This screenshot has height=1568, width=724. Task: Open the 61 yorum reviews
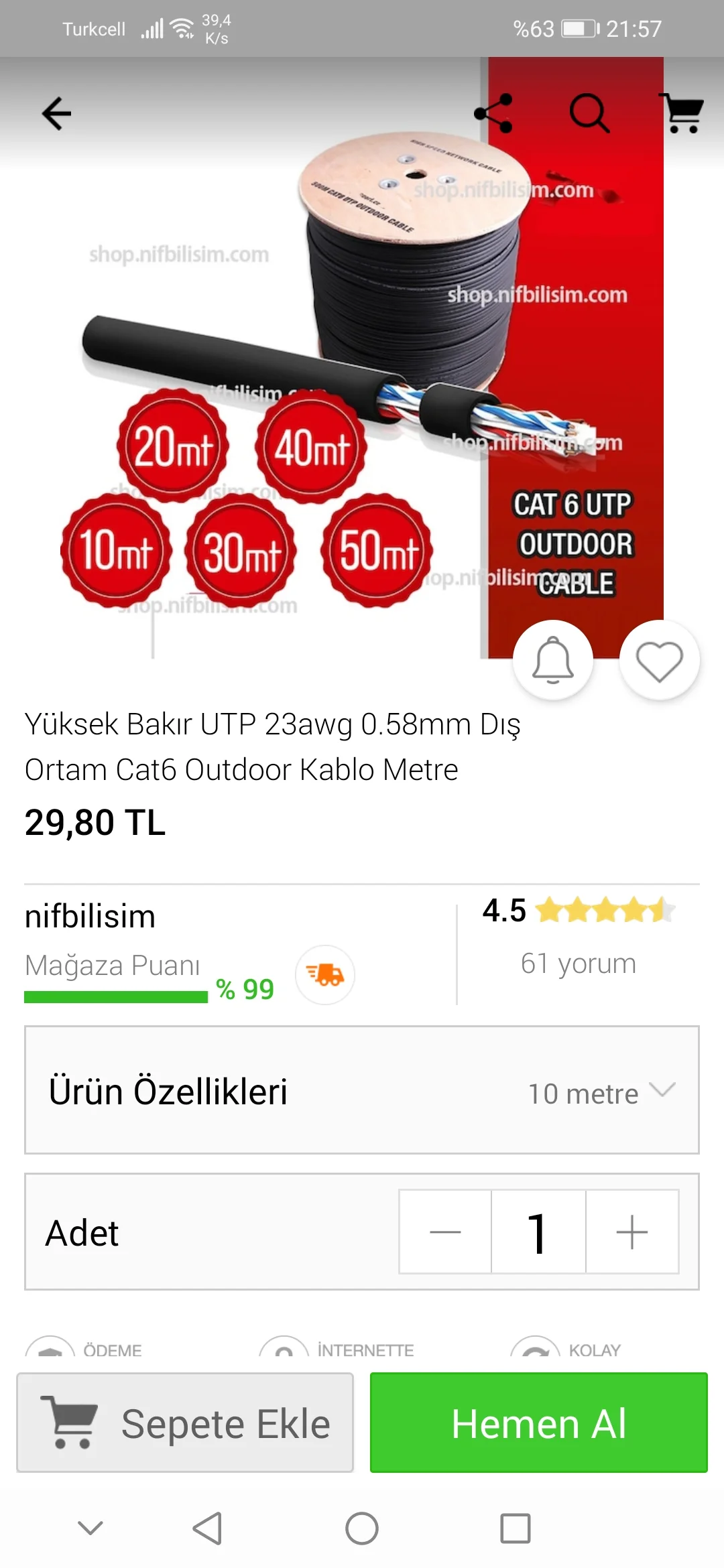tap(578, 964)
